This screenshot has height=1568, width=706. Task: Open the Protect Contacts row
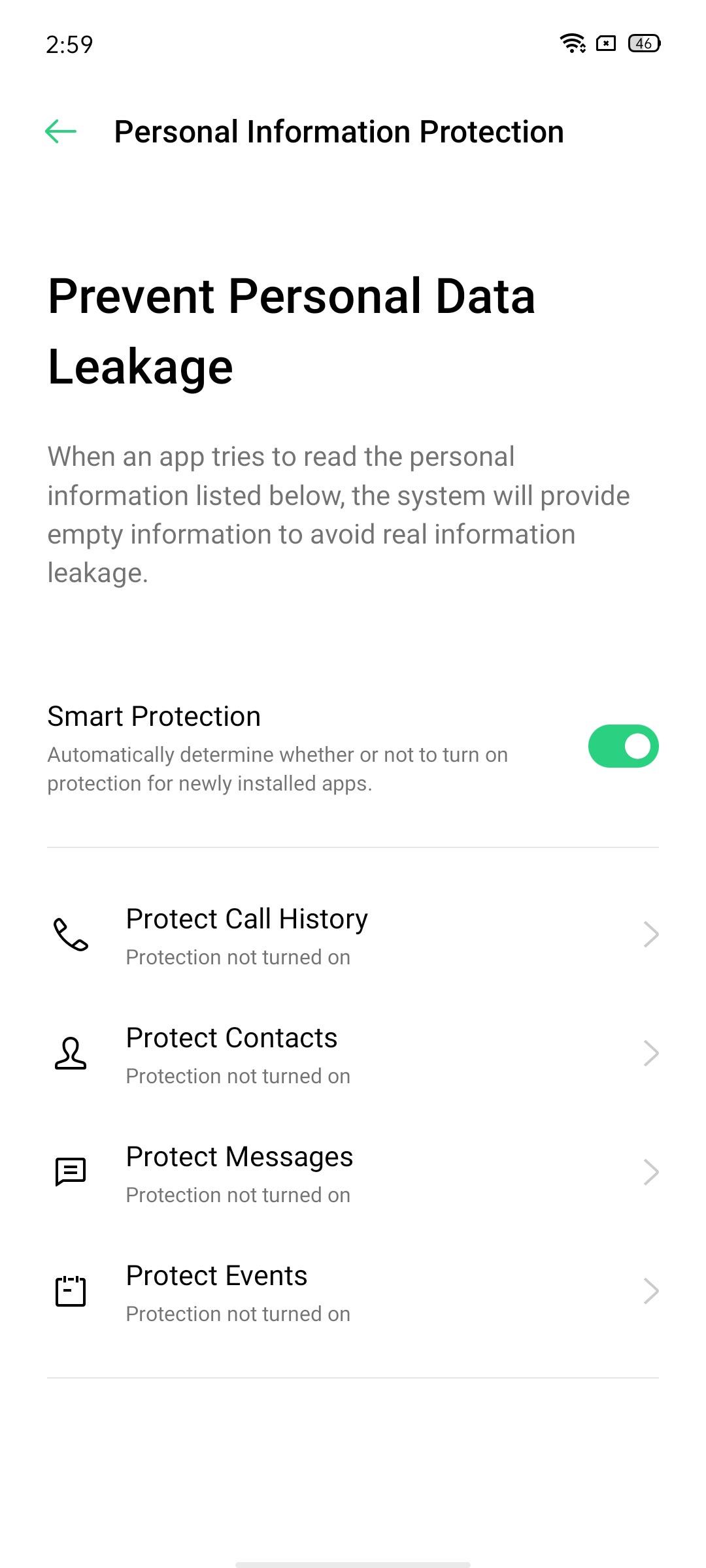(x=353, y=1054)
